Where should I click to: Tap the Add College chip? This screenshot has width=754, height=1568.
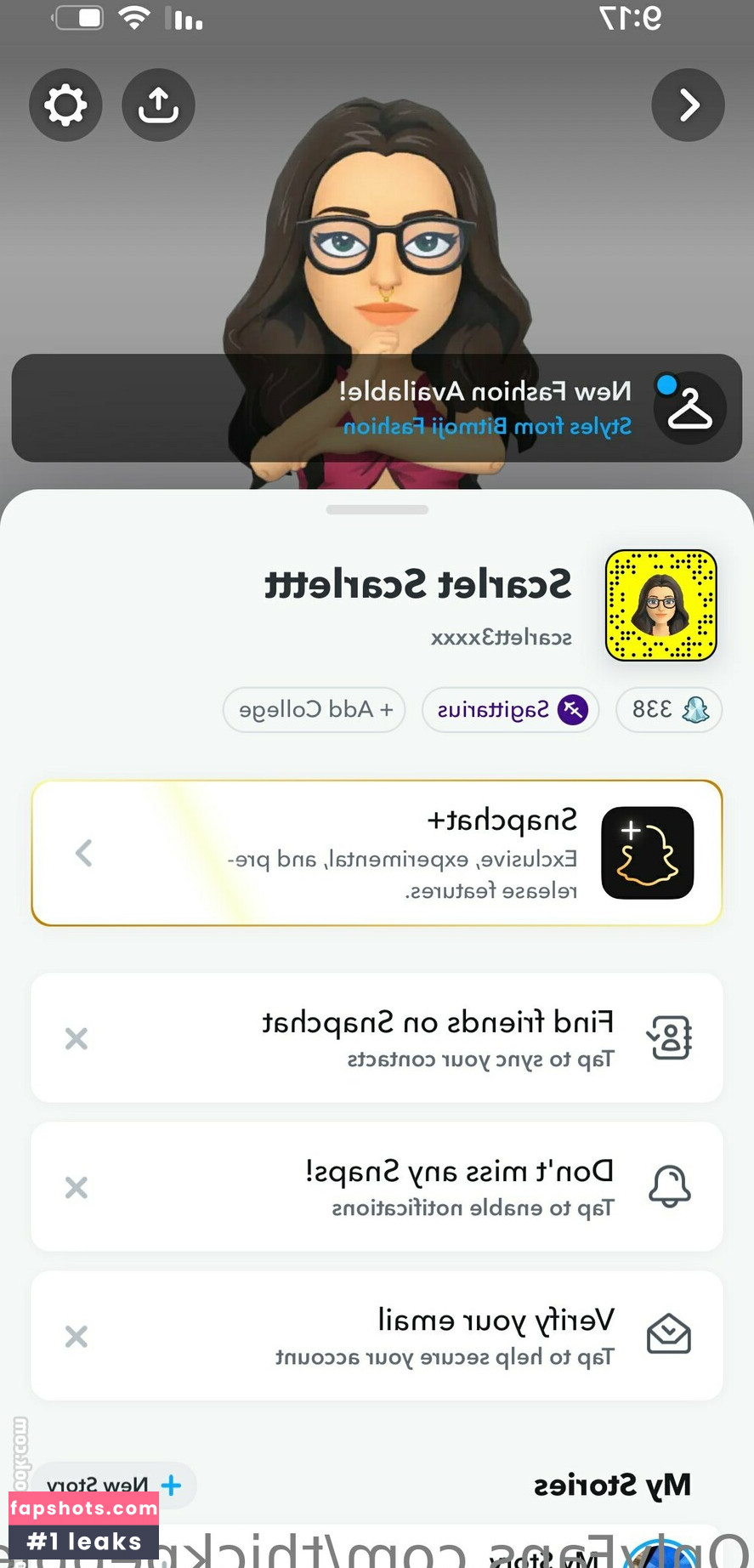coord(315,710)
